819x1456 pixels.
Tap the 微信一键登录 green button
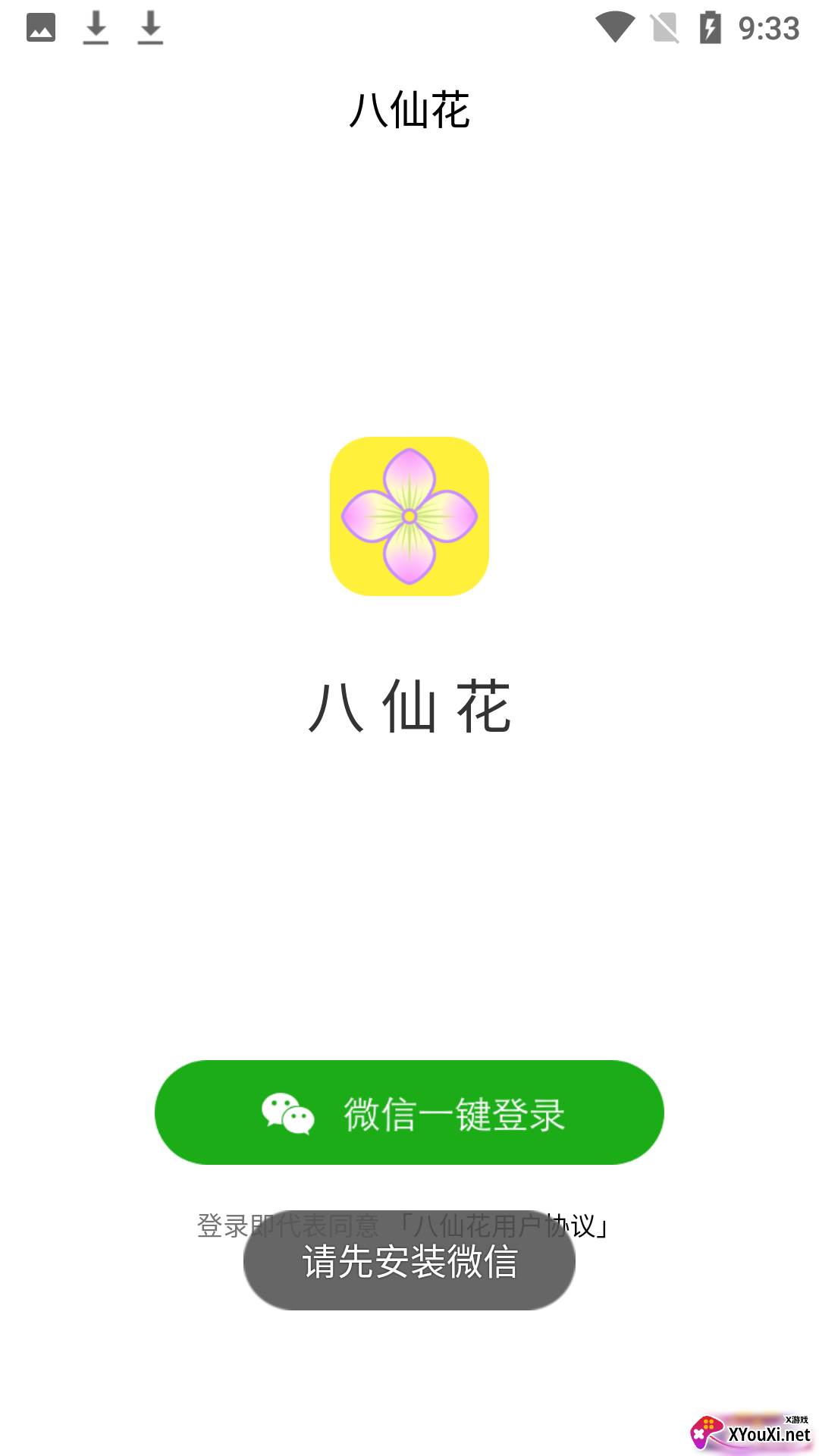point(409,1112)
